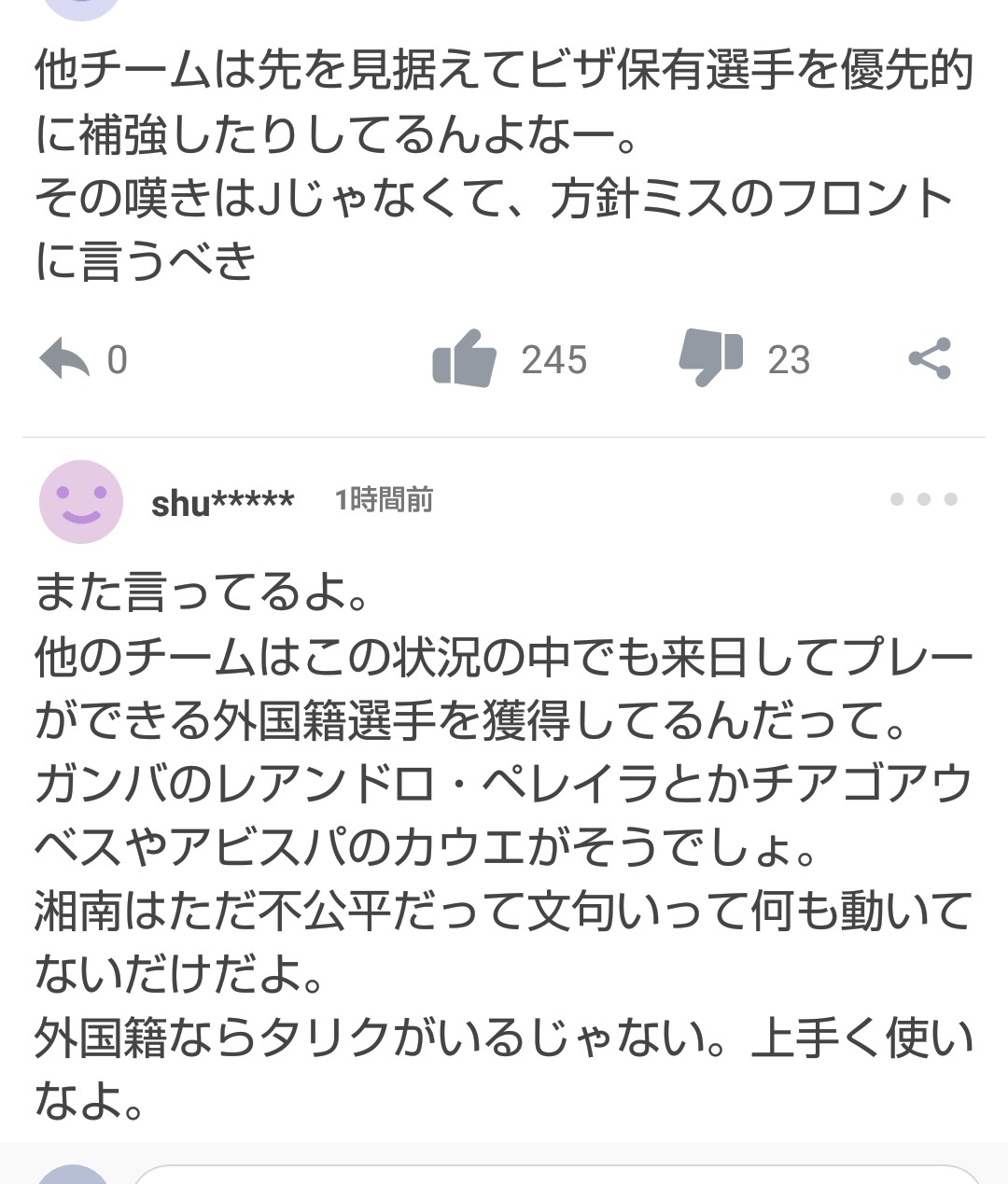Screen dimensions: 1008x1184
Task: Dislike the comment with 23 thumbs down
Action: tap(710, 357)
